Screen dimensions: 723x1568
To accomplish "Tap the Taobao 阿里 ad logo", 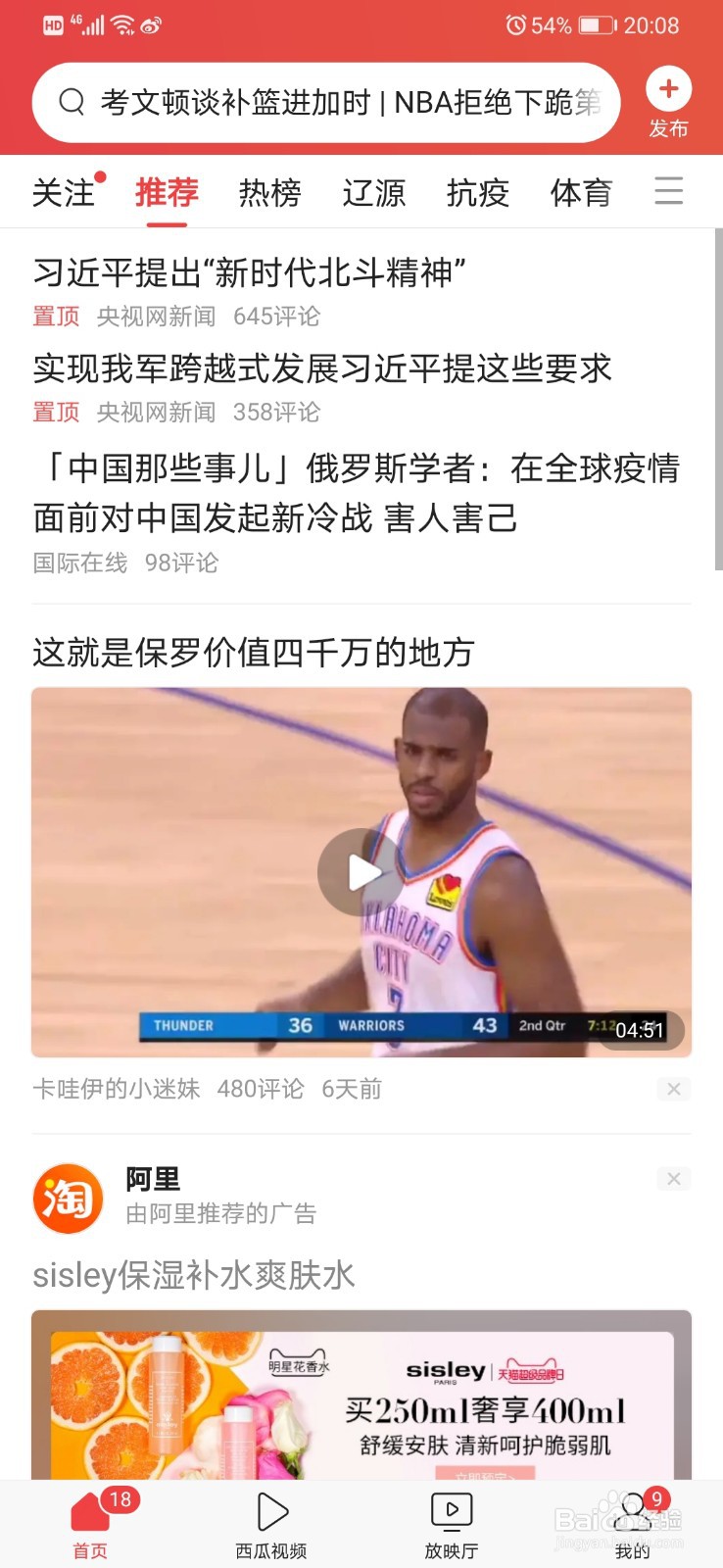I will pyautogui.click(x=67, y=1197).
